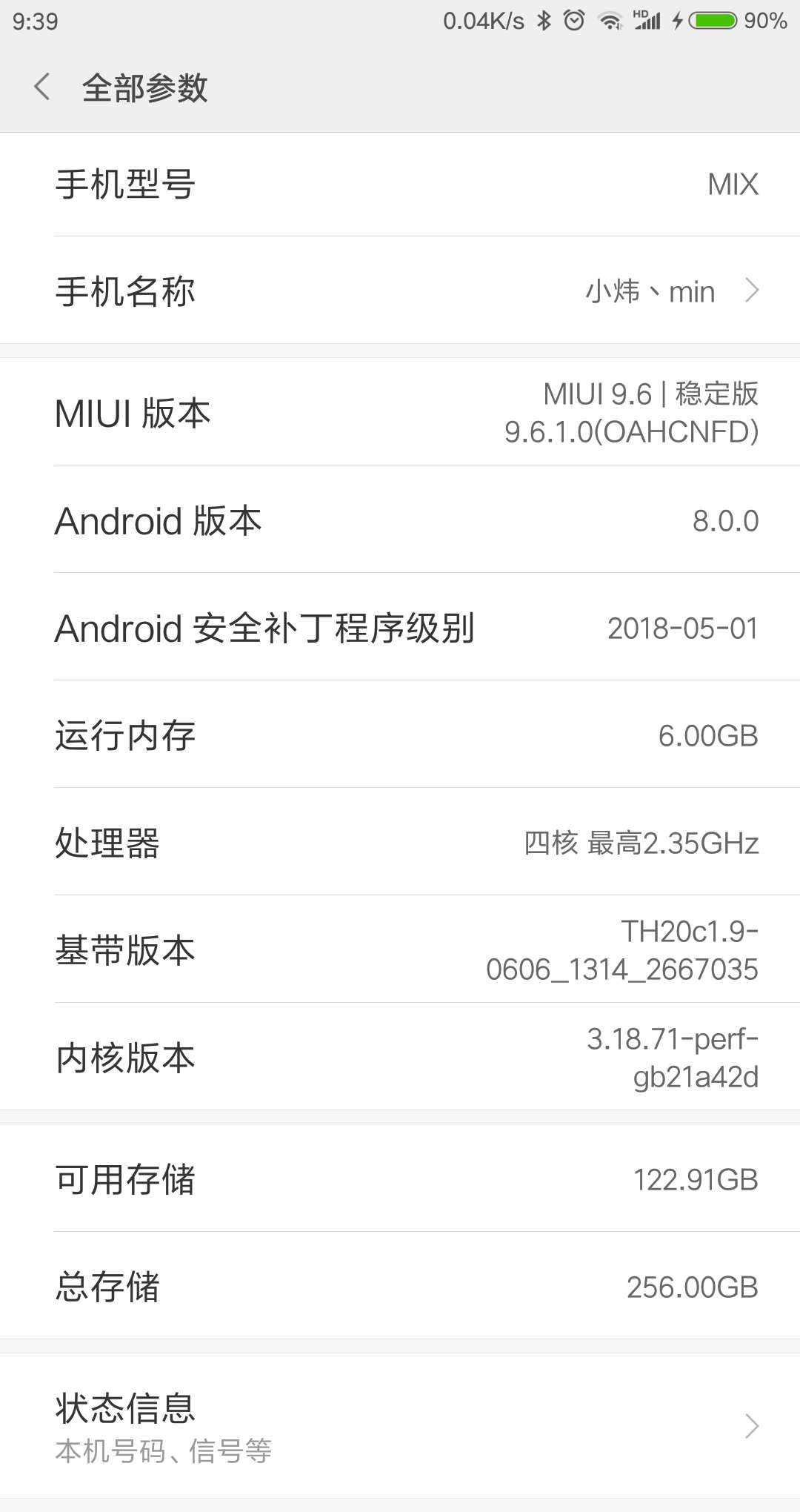800x1512 pixels.
Task: Tap the Android 版本 row
Action: point(400,520)
